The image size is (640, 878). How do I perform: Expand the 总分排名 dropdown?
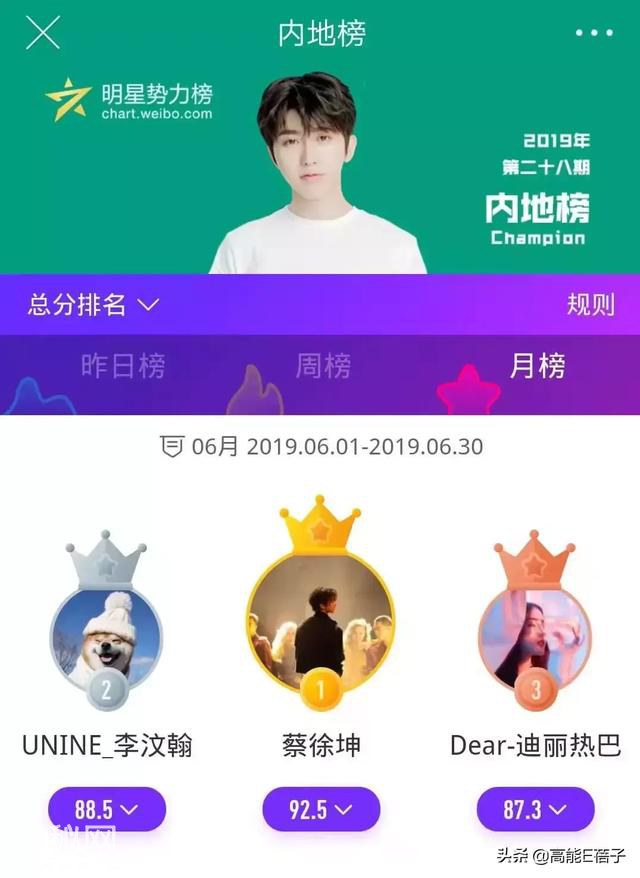[93, 305]
